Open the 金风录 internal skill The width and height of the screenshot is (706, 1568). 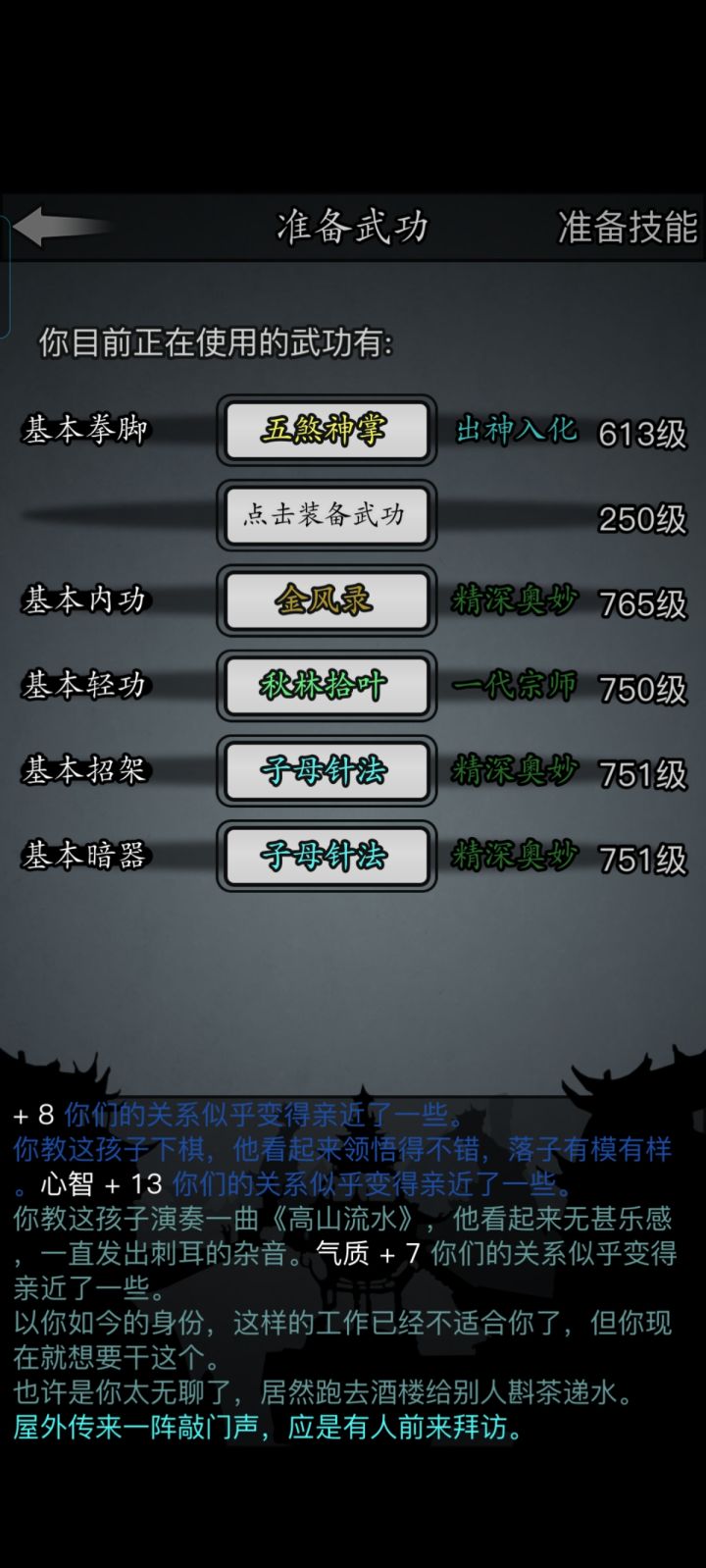pos(326,601)
